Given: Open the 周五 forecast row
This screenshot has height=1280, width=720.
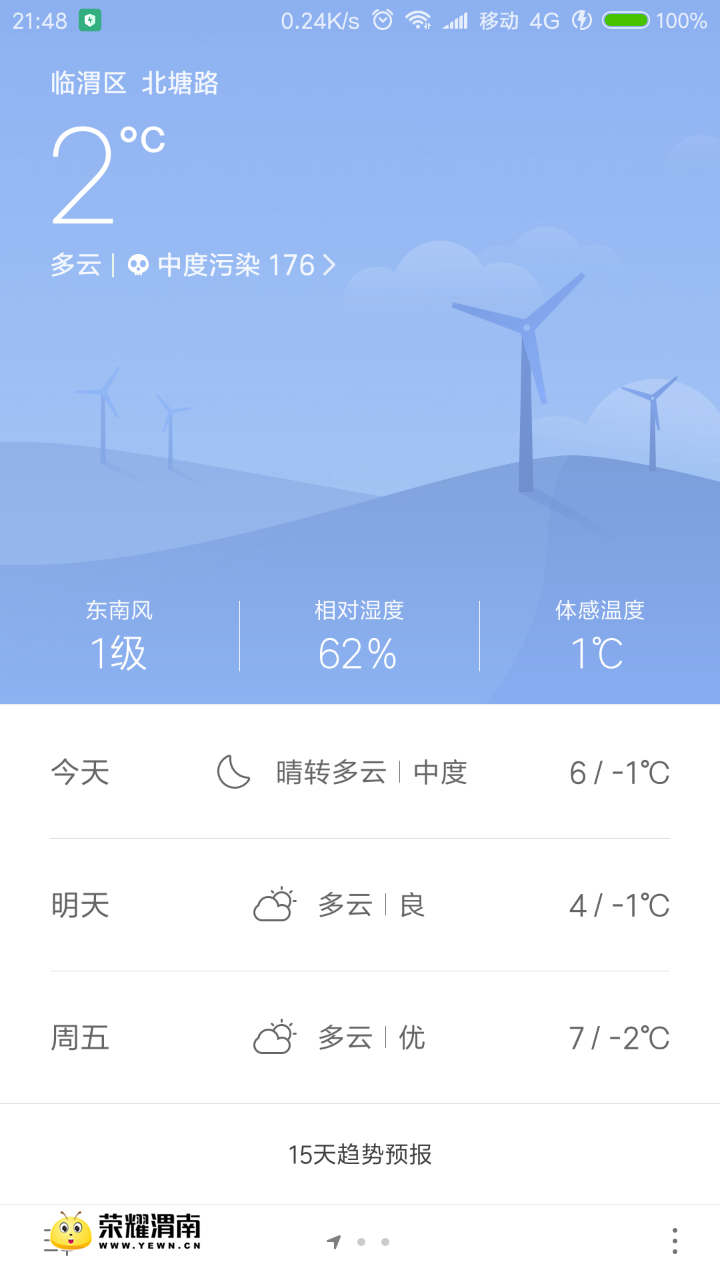Looking at the screenshot, I should [x=359, y=1038].
